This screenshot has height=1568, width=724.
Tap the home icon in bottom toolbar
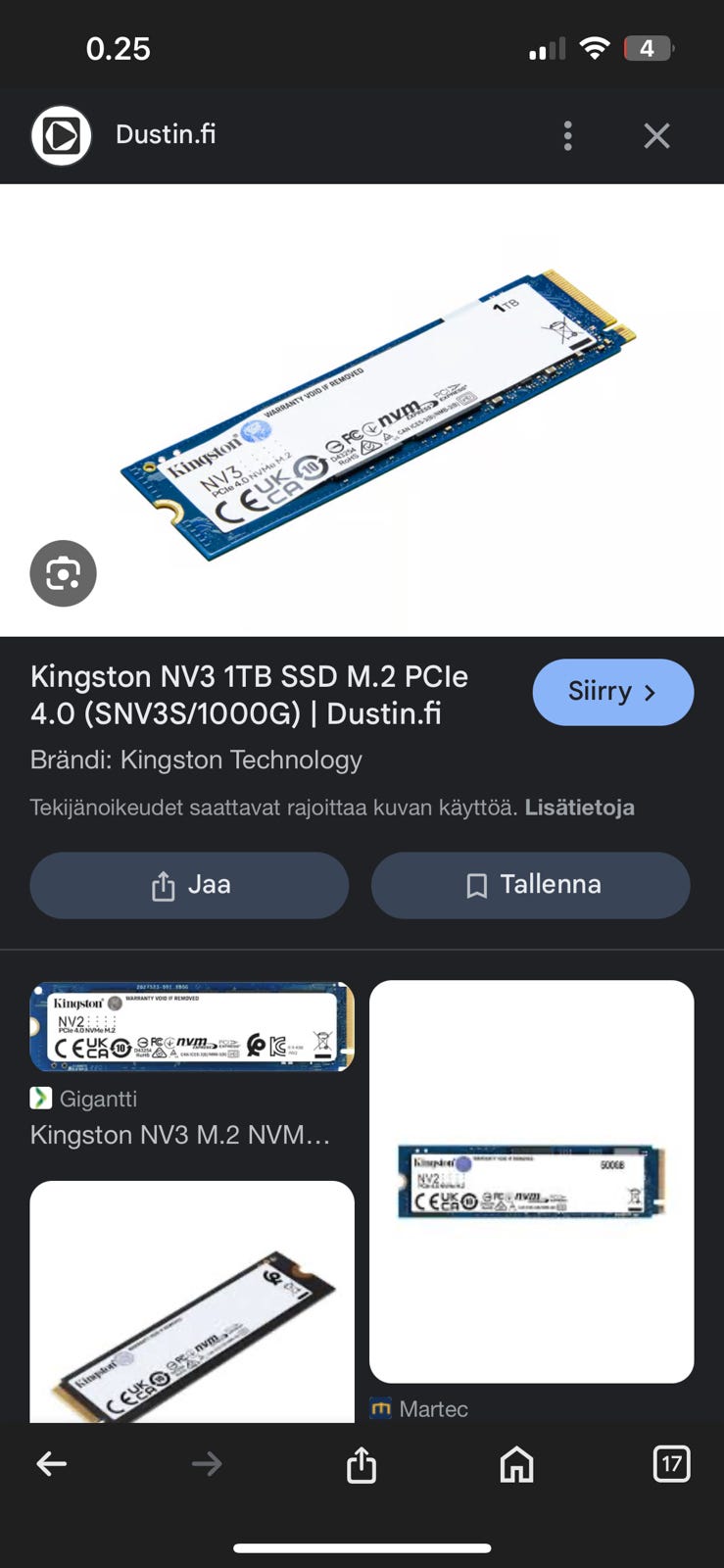point(516,1464)
